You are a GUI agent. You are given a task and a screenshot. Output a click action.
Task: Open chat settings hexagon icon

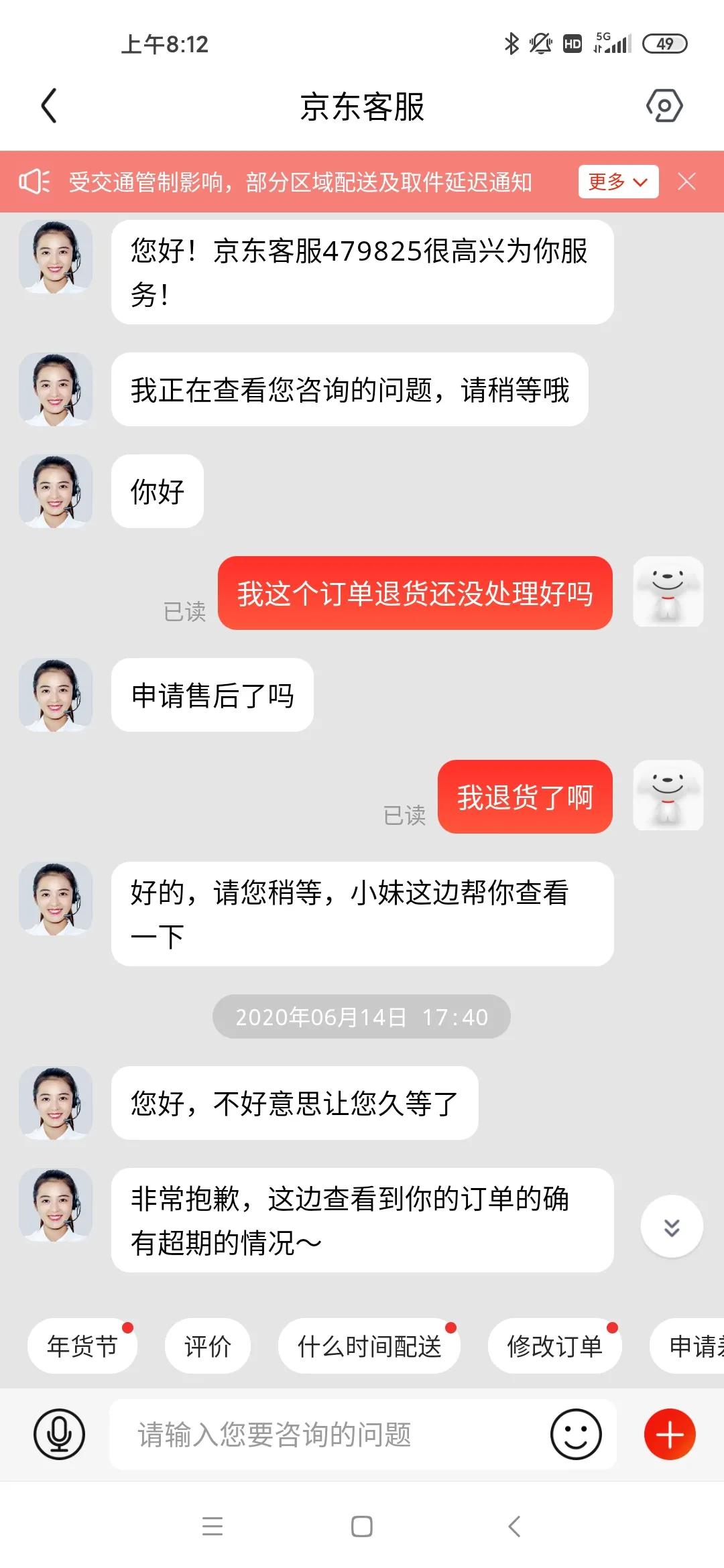(664, 106)
